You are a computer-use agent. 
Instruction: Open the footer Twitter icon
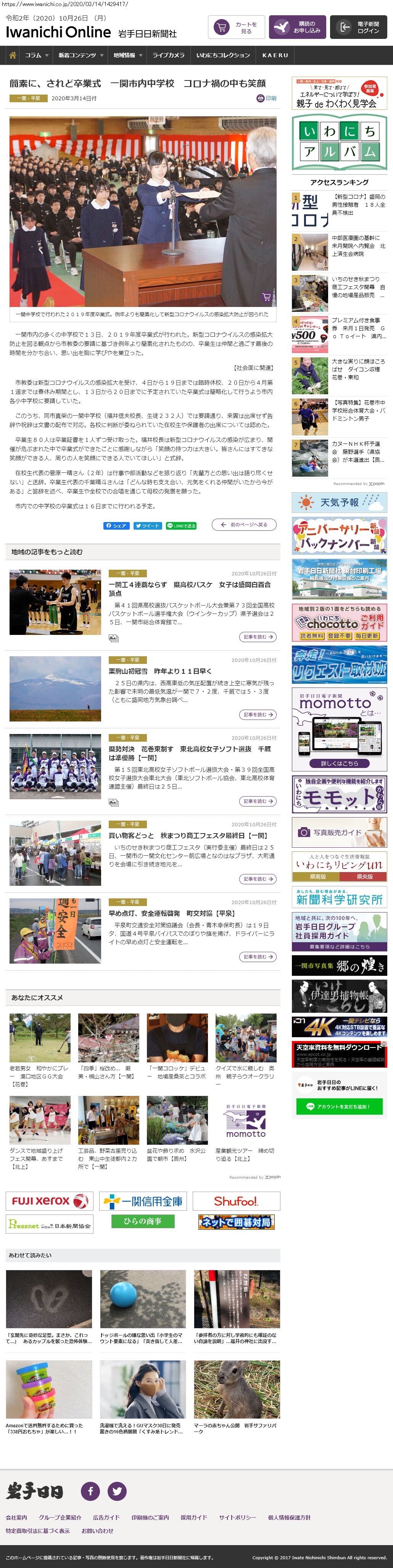click(x=117, y=1491)
